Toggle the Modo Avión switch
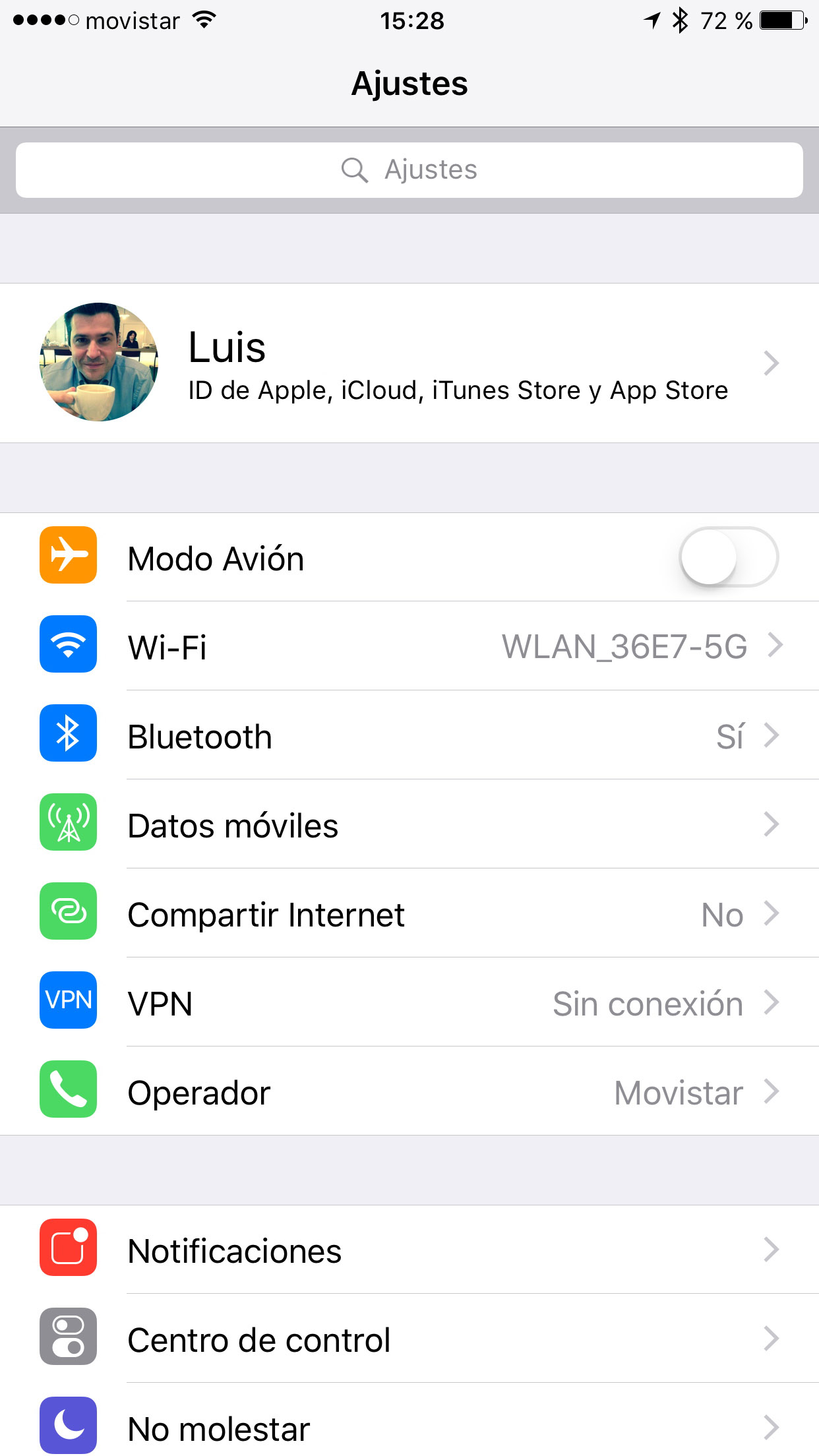The width and height of the screenshot is (819, 1456). 729,557
